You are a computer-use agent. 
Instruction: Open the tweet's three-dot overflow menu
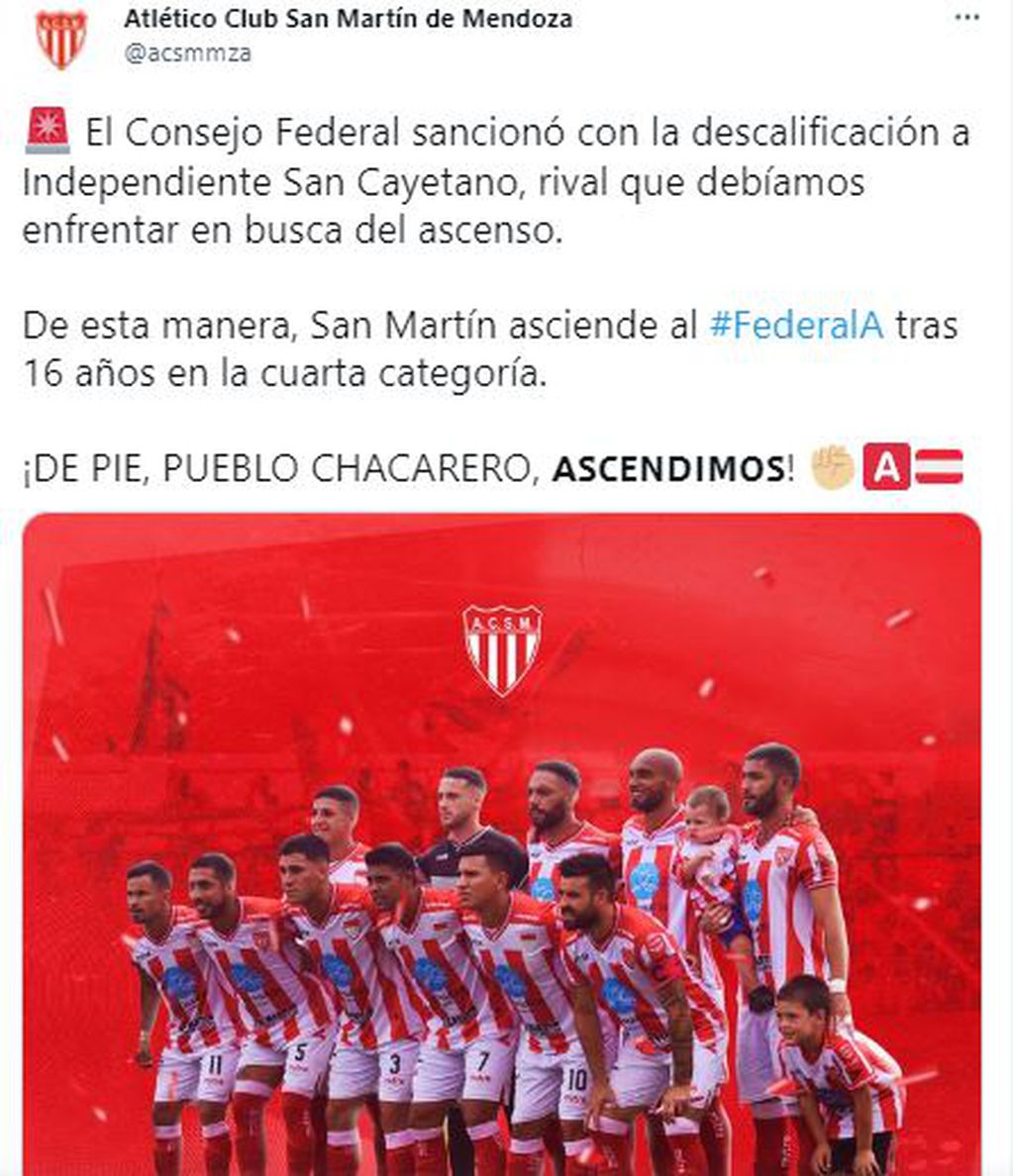966,19
